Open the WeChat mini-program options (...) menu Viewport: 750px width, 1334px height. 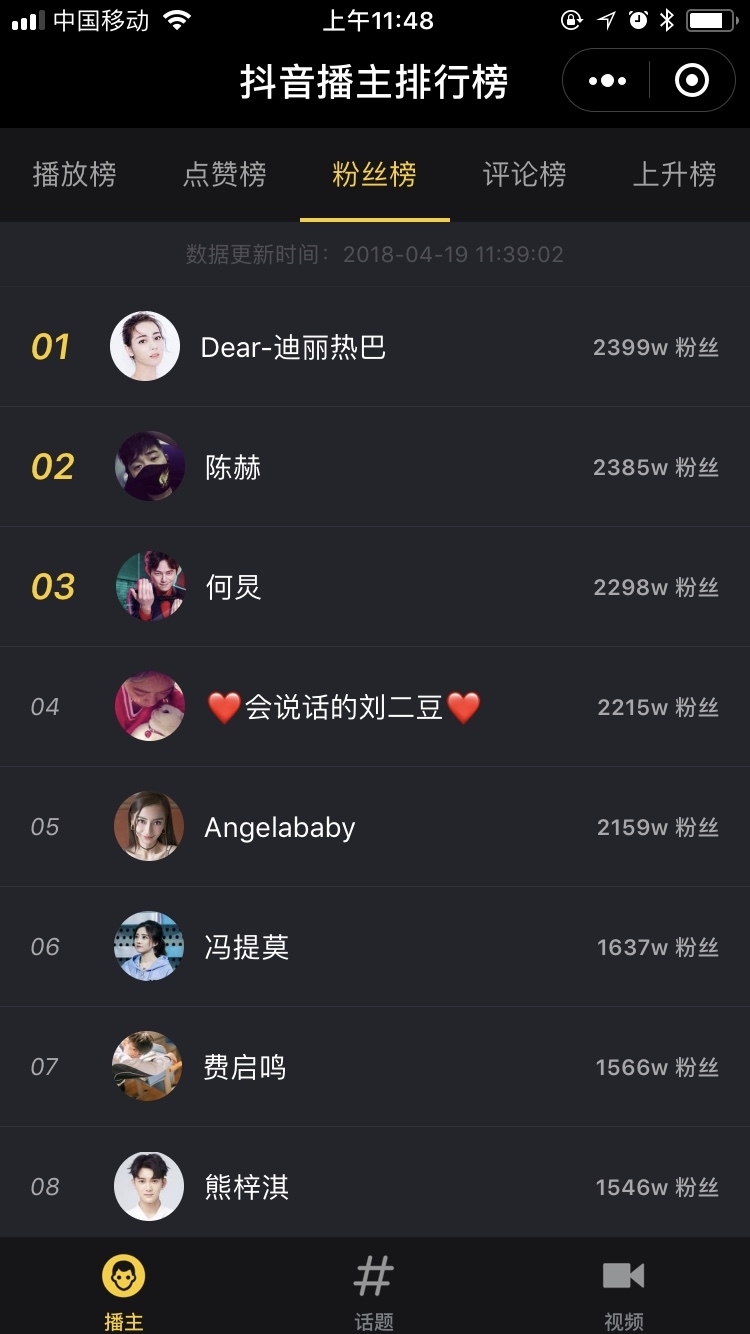point(606,80)
